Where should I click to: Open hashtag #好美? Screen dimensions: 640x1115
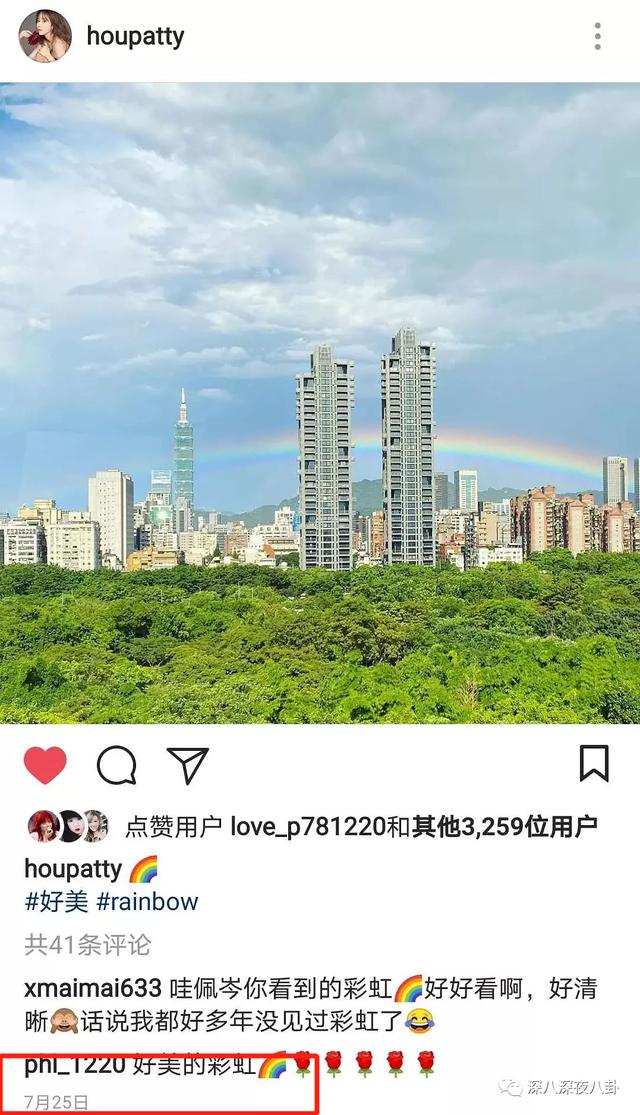[x=56, y=901]
